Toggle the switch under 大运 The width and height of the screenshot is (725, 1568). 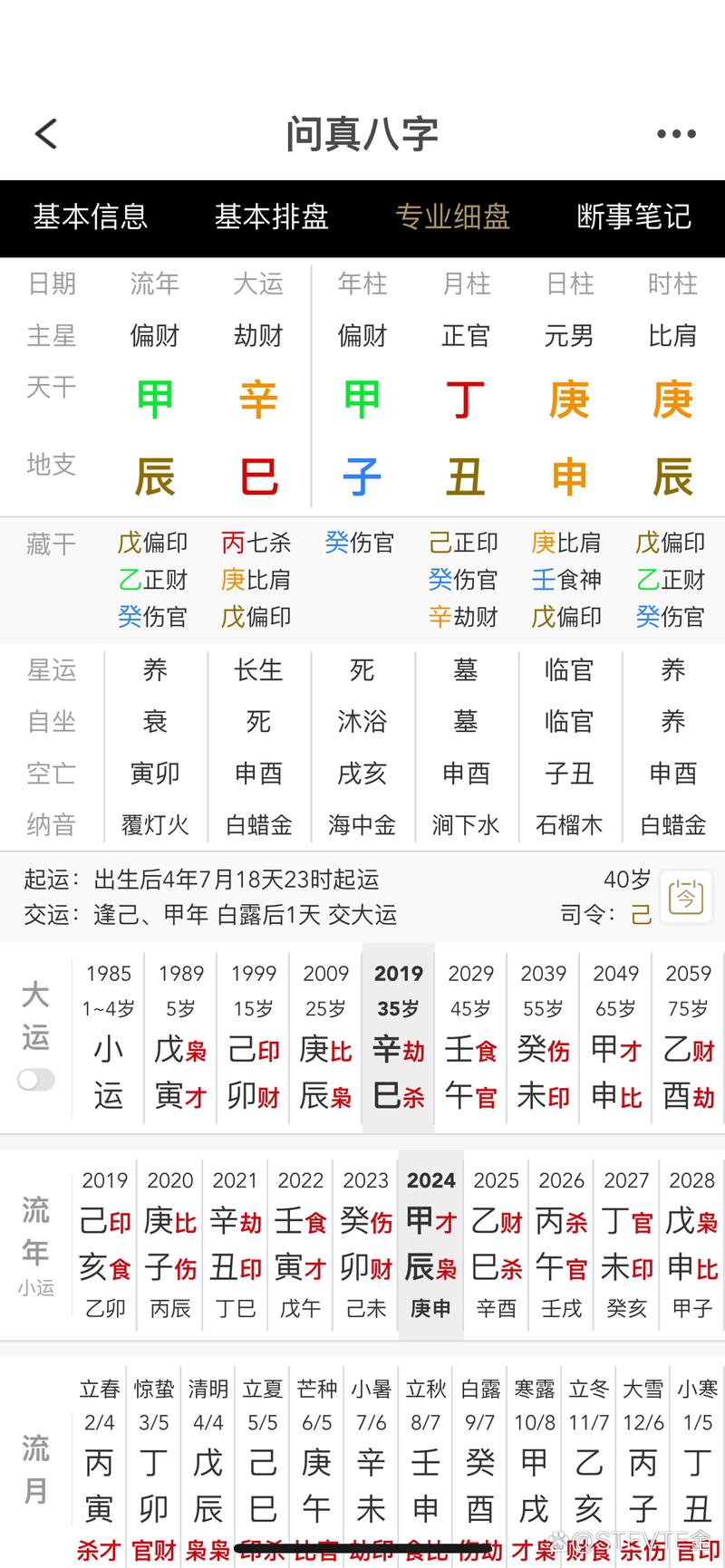[36, 1080]
